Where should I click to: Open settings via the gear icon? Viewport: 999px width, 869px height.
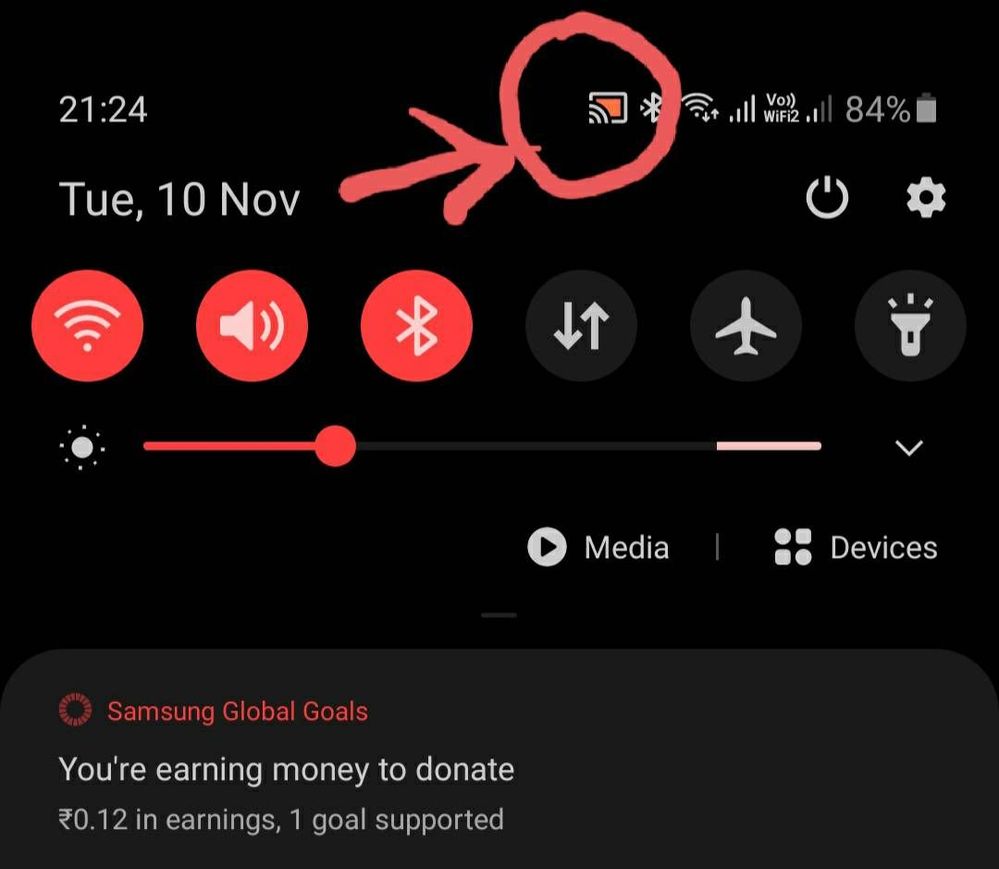pyautogui.click(x=925, y=200)
